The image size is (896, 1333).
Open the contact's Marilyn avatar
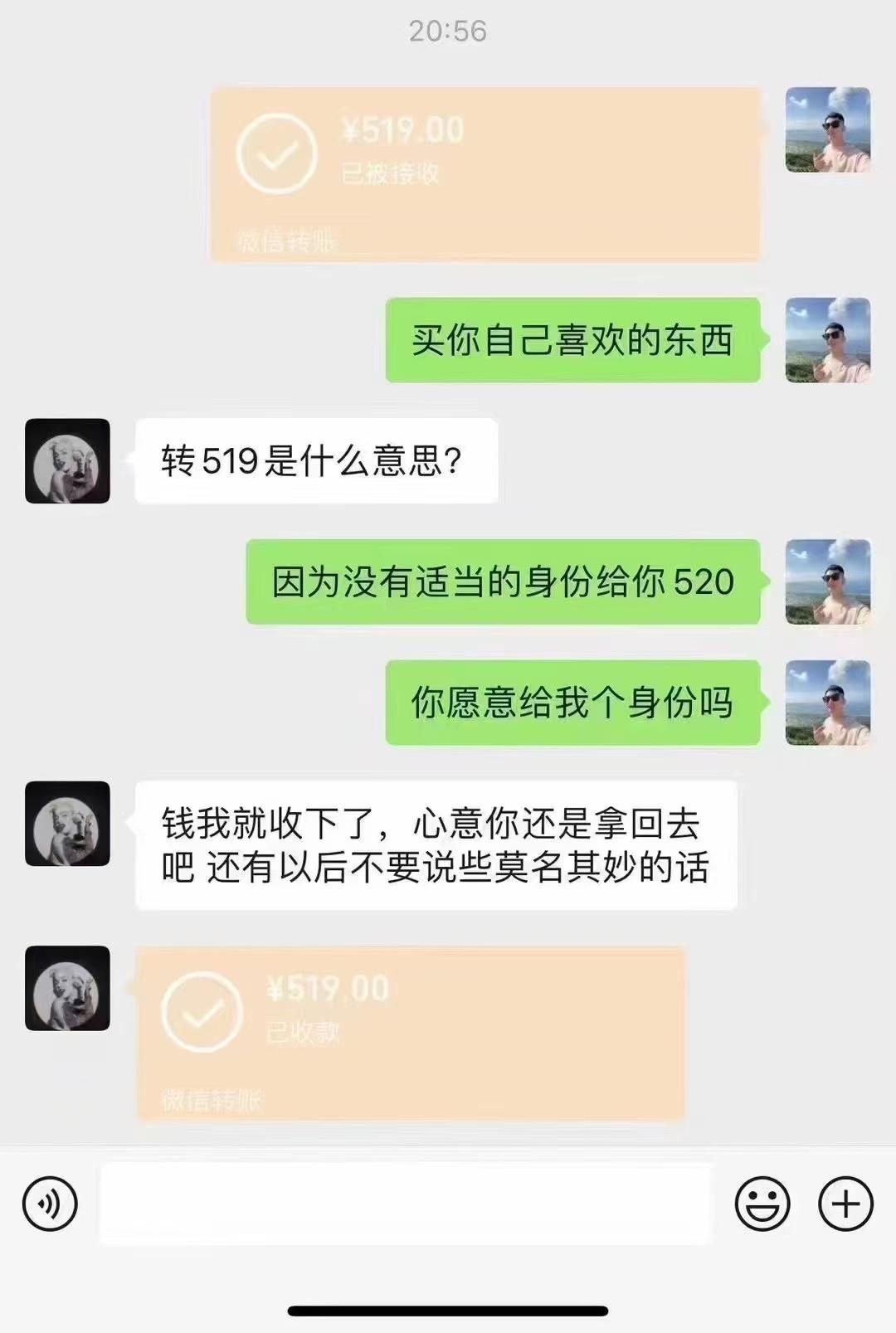pyautogui.click(x=66, y=462)
